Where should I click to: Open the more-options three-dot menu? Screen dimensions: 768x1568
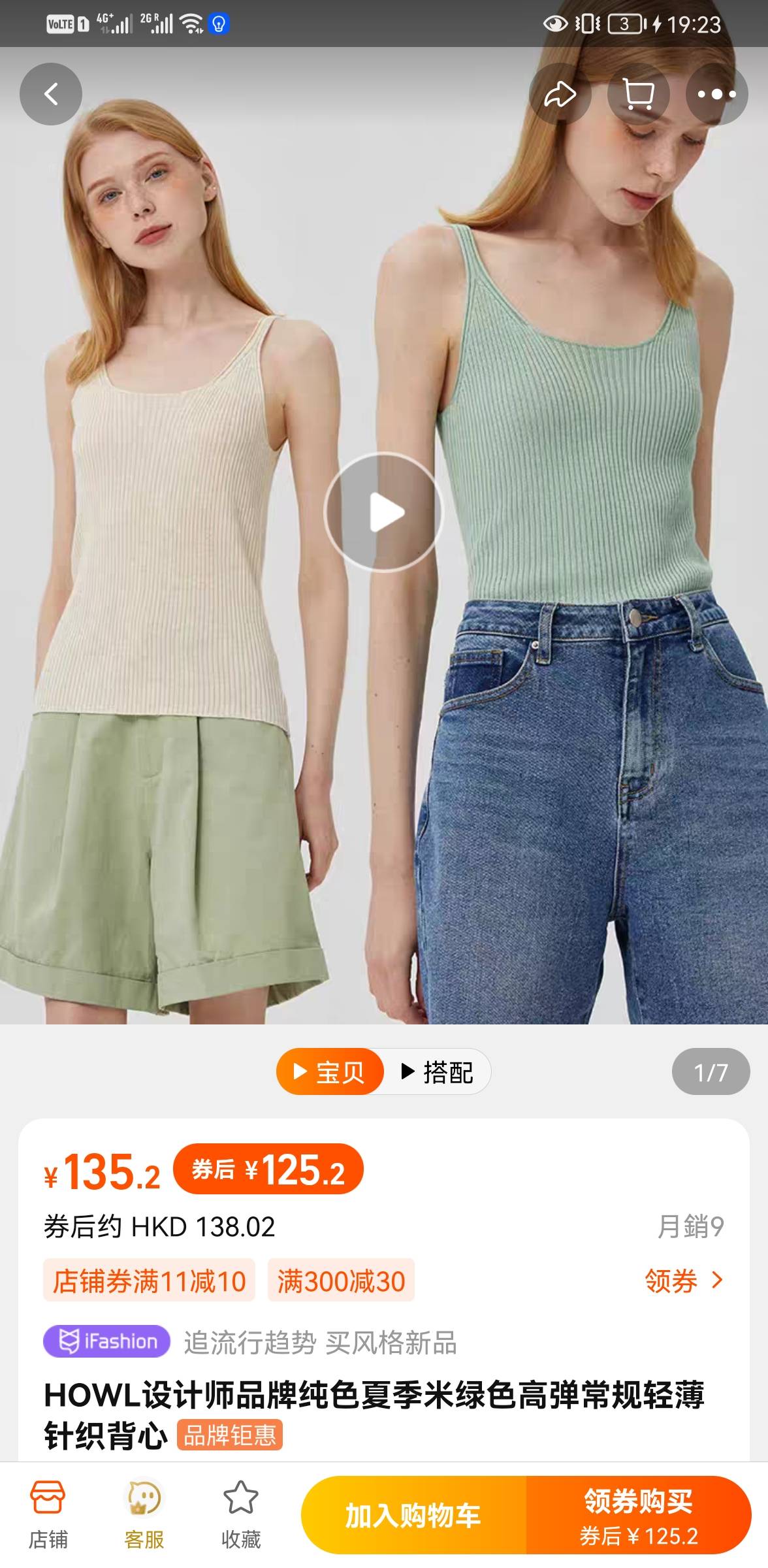pyautogui.click(x=718, y=95)
